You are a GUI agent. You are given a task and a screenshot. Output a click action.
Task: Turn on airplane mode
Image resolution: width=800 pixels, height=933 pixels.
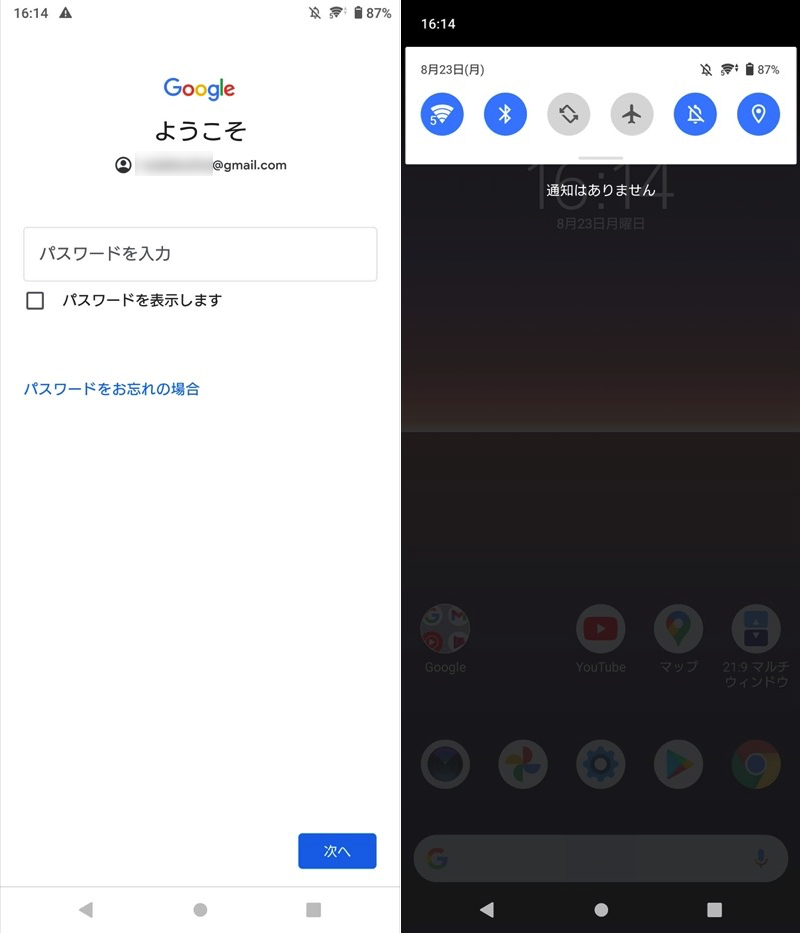[631, 114]
